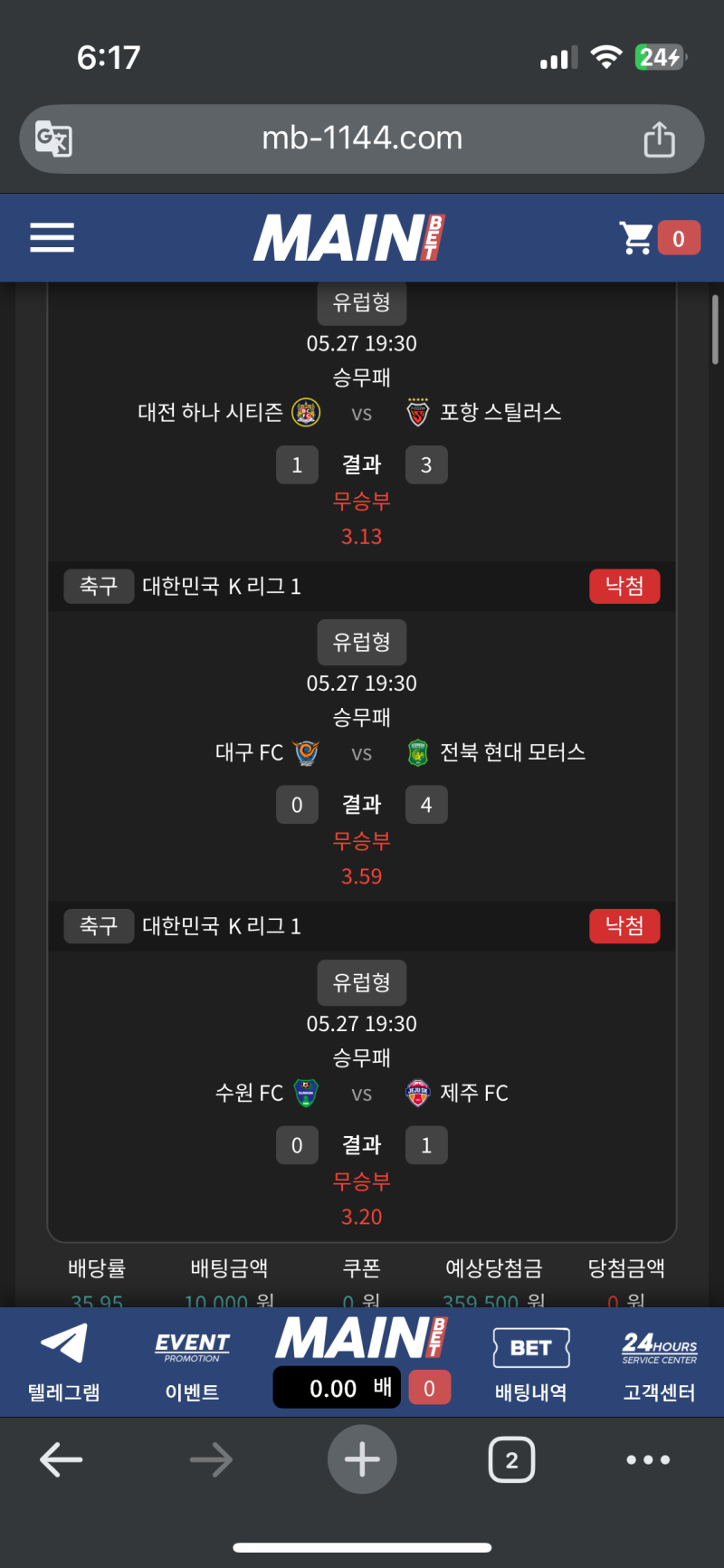This screenshot has height=1568, width=724.
Task: Open a new browser tab
Action: pos(362,1459)
